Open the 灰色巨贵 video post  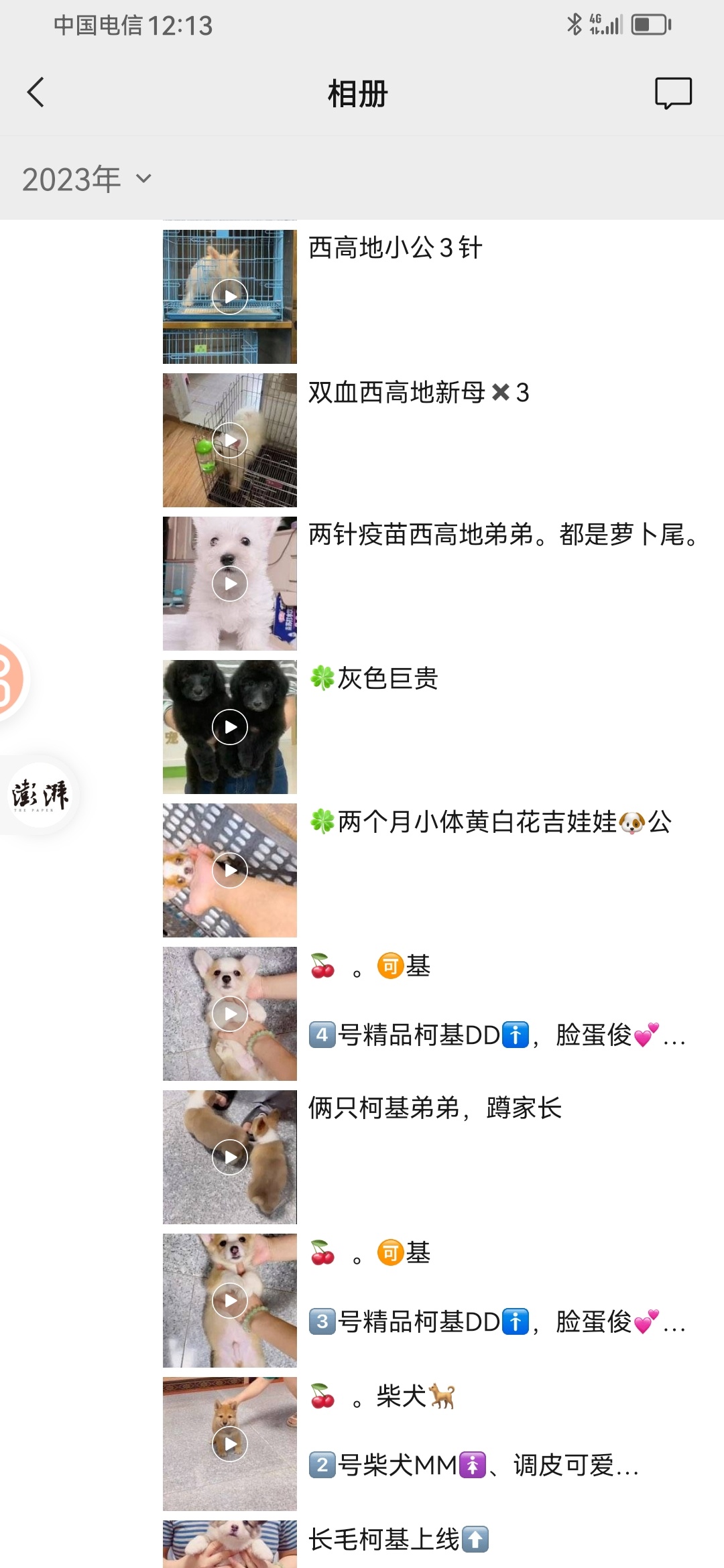tap(230, 727)
